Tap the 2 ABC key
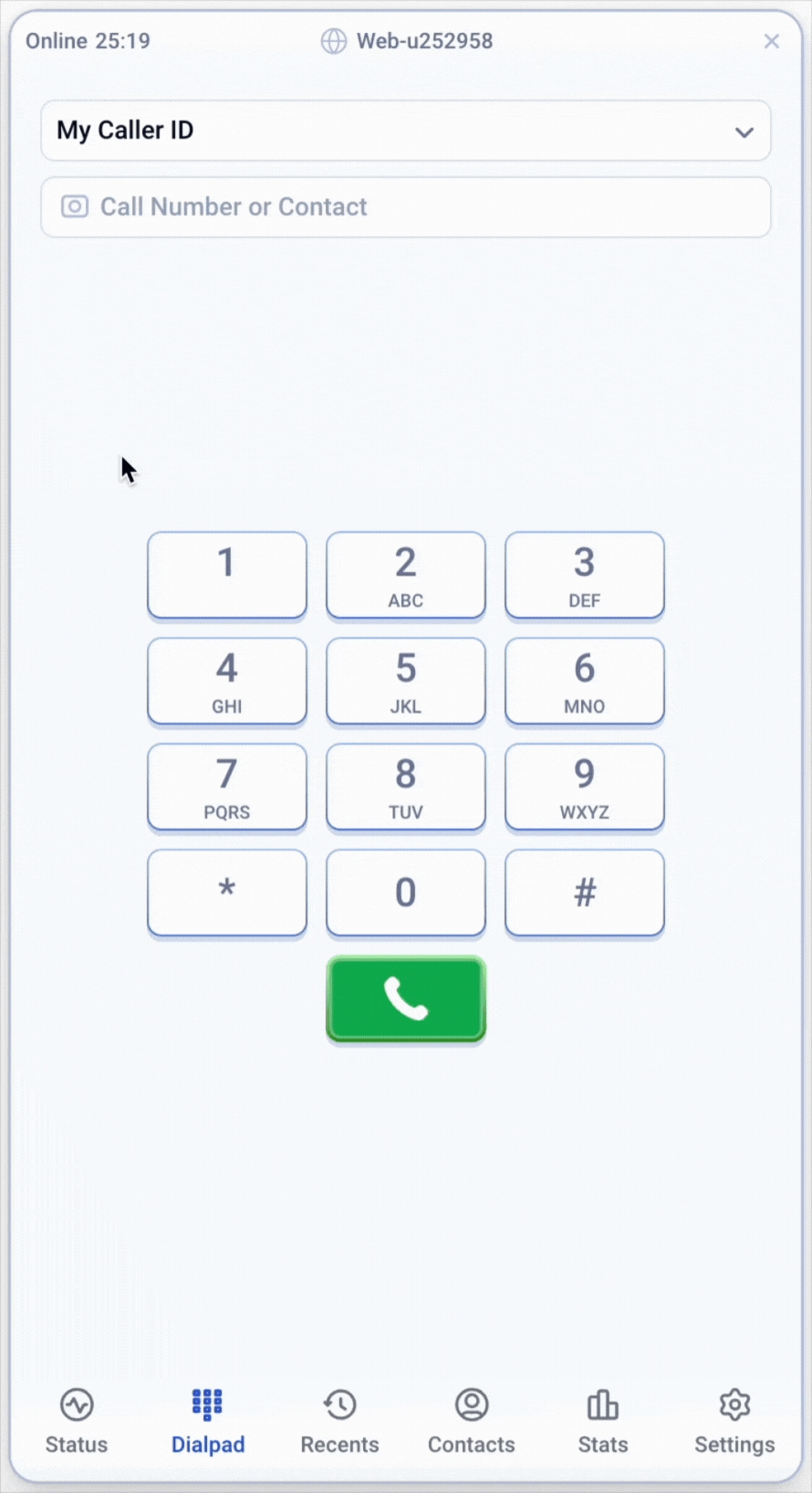Image resolution: width=812 pixels, height=1493 pixels. (x=406, y=575)
